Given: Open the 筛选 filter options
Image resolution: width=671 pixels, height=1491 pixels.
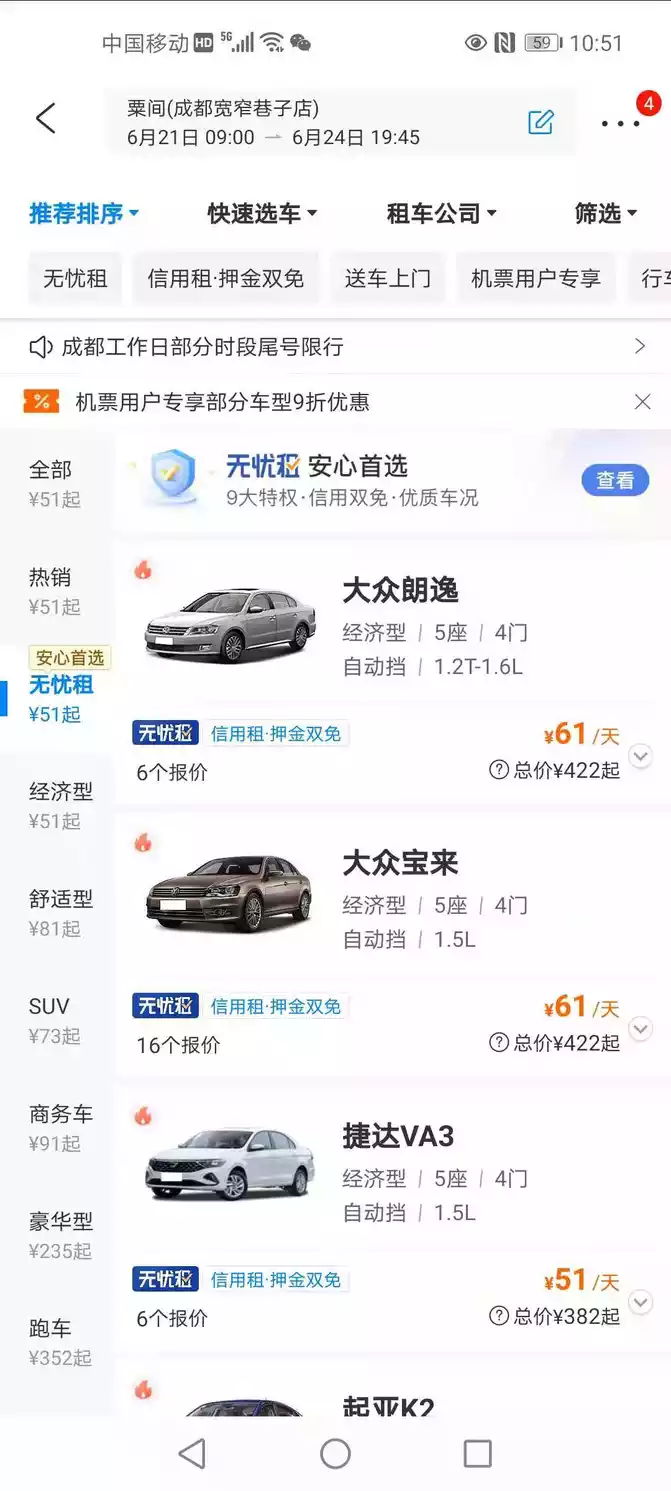Looking at the screenshot, I should click(x=605, y=213).
